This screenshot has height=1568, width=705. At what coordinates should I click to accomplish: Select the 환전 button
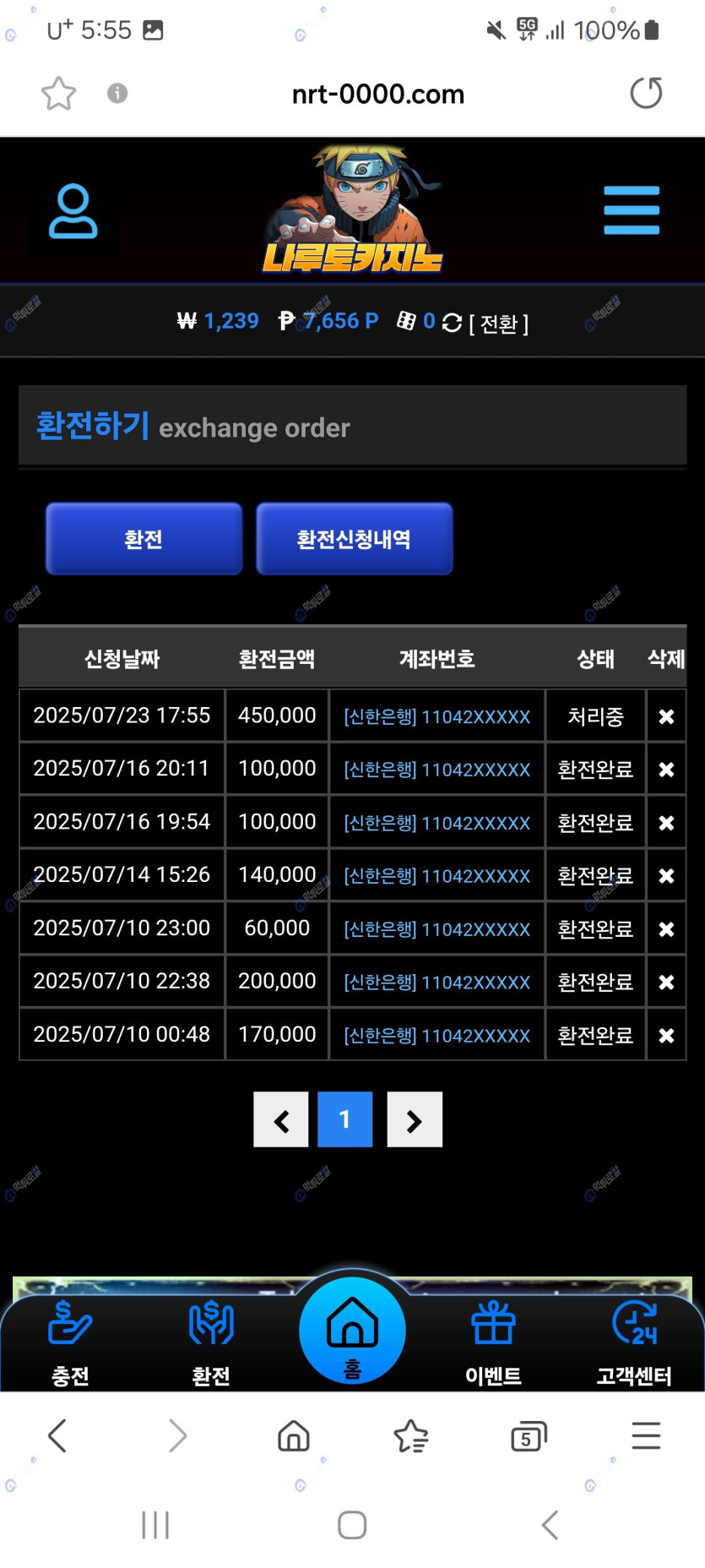click(x=144, y=539)
